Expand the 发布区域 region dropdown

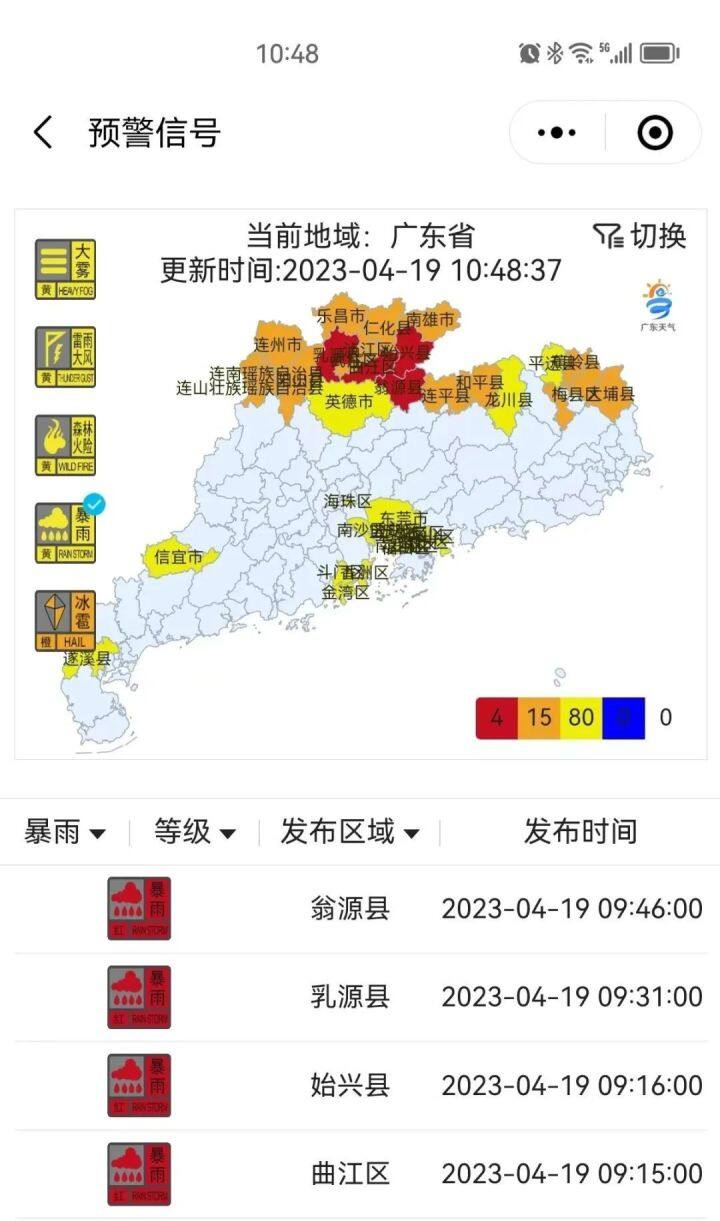coord(348,831)
